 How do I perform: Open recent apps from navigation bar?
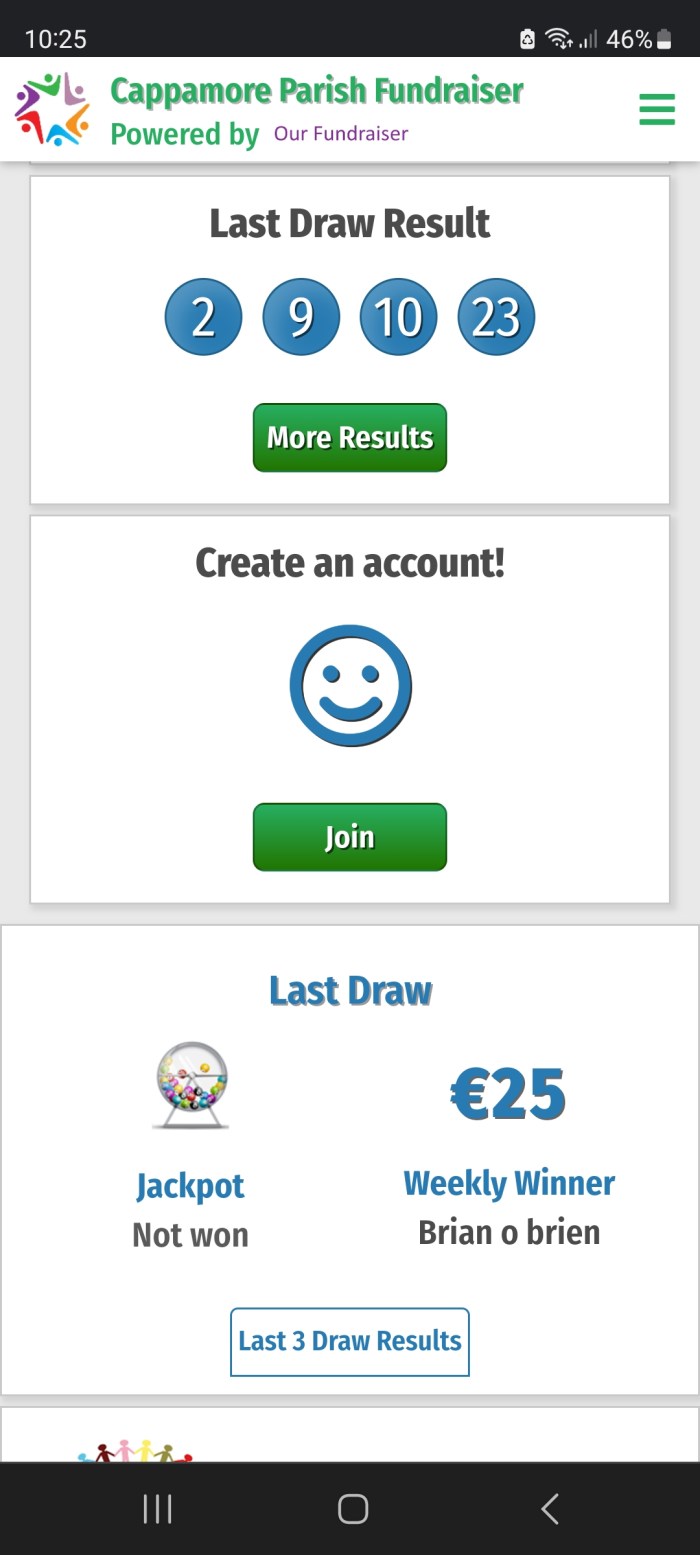click(x=157, y=1508)
